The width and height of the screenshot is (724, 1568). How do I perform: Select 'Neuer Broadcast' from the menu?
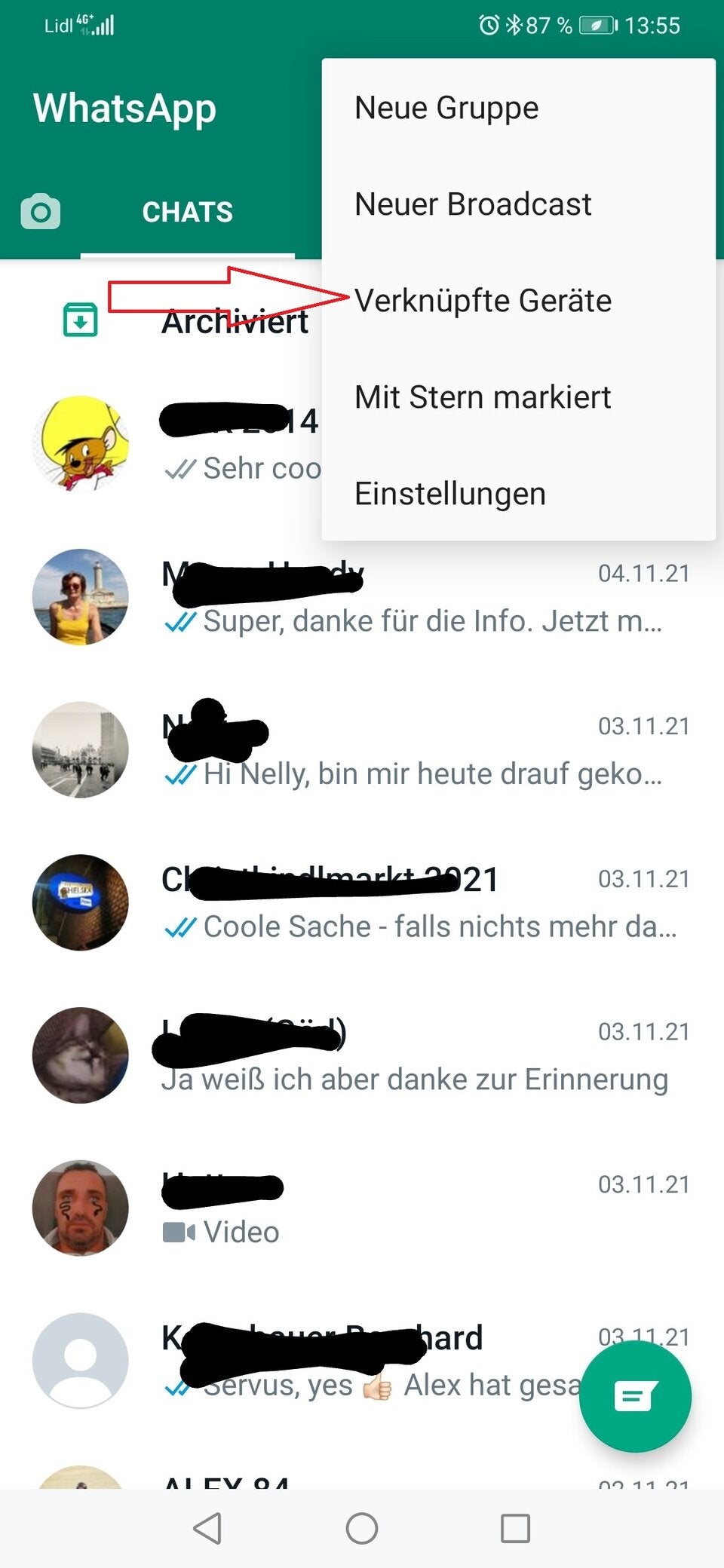click(473, 204)
